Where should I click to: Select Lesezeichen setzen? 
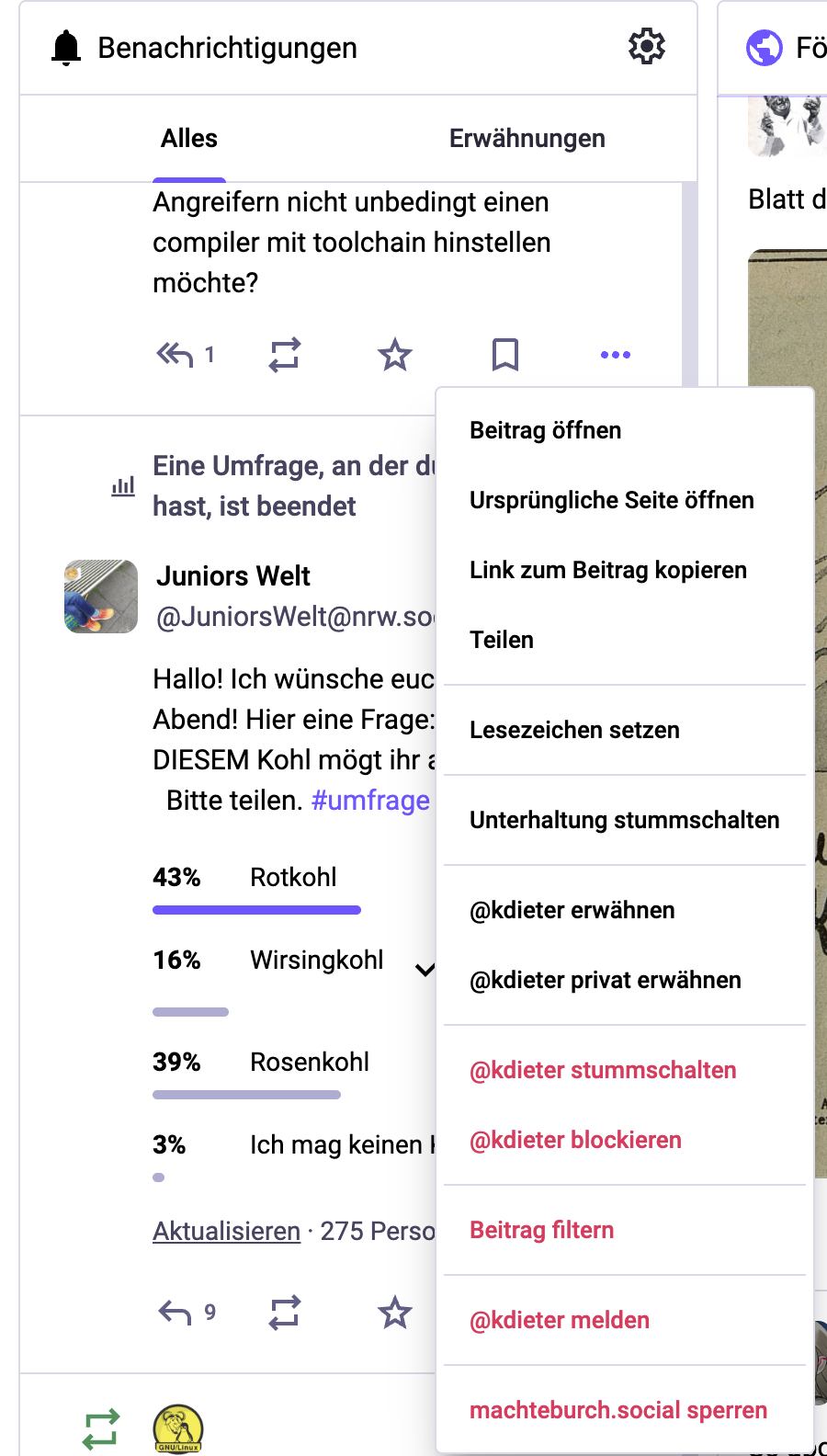(574, 730)
